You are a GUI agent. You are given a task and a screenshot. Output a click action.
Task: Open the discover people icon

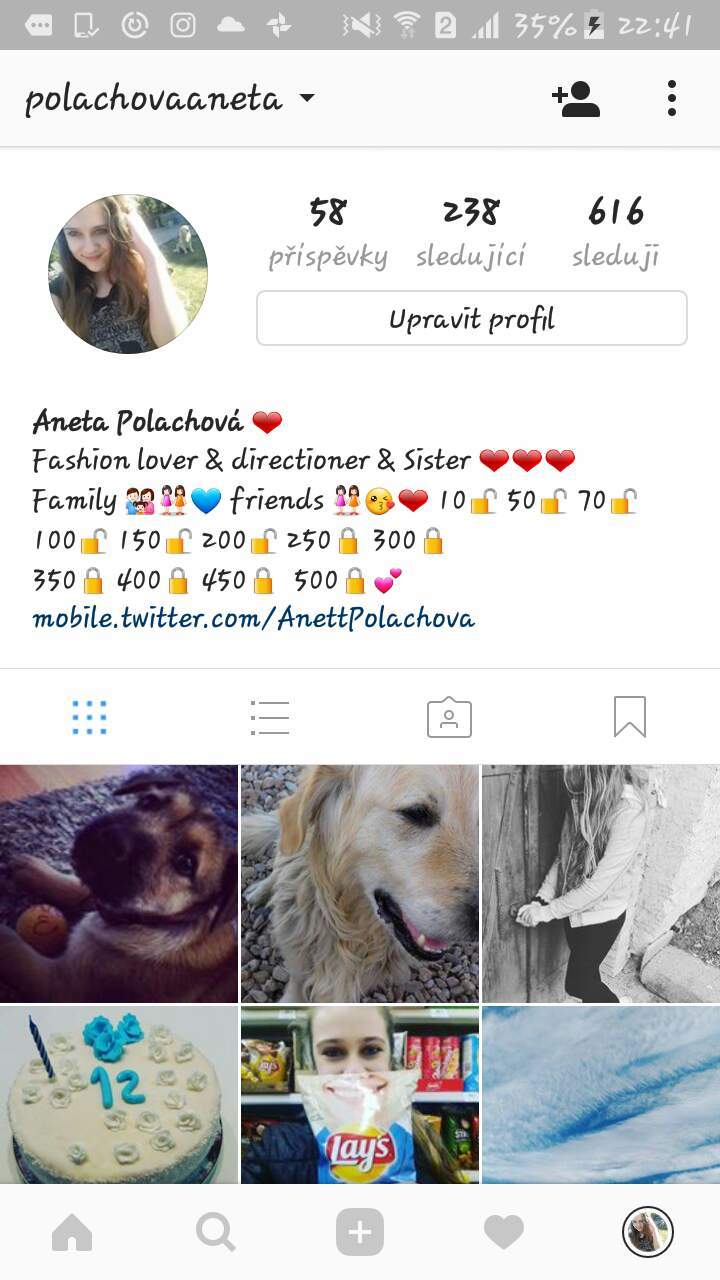click(576, 98)
